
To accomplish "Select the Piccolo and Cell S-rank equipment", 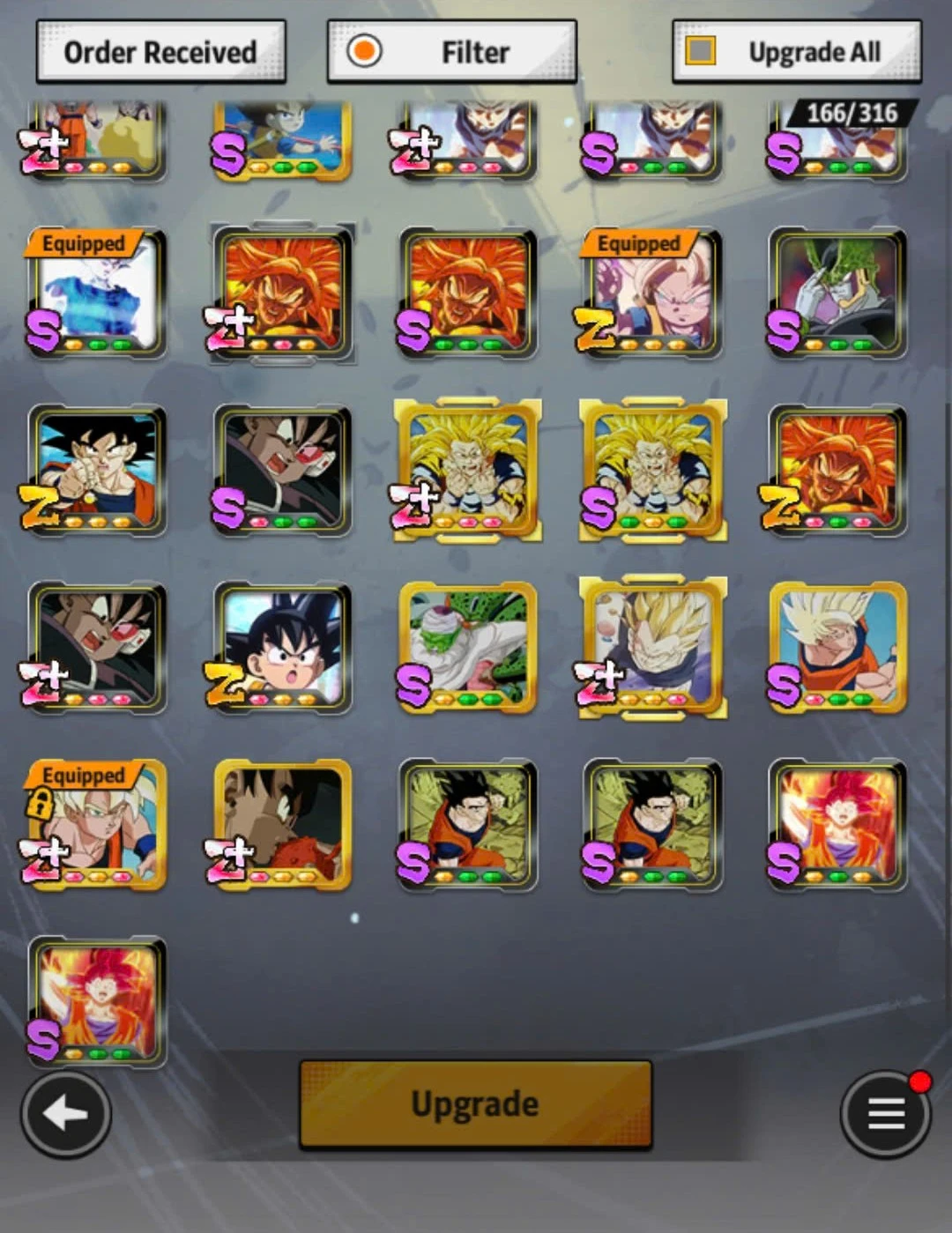I will click(468, 648).
